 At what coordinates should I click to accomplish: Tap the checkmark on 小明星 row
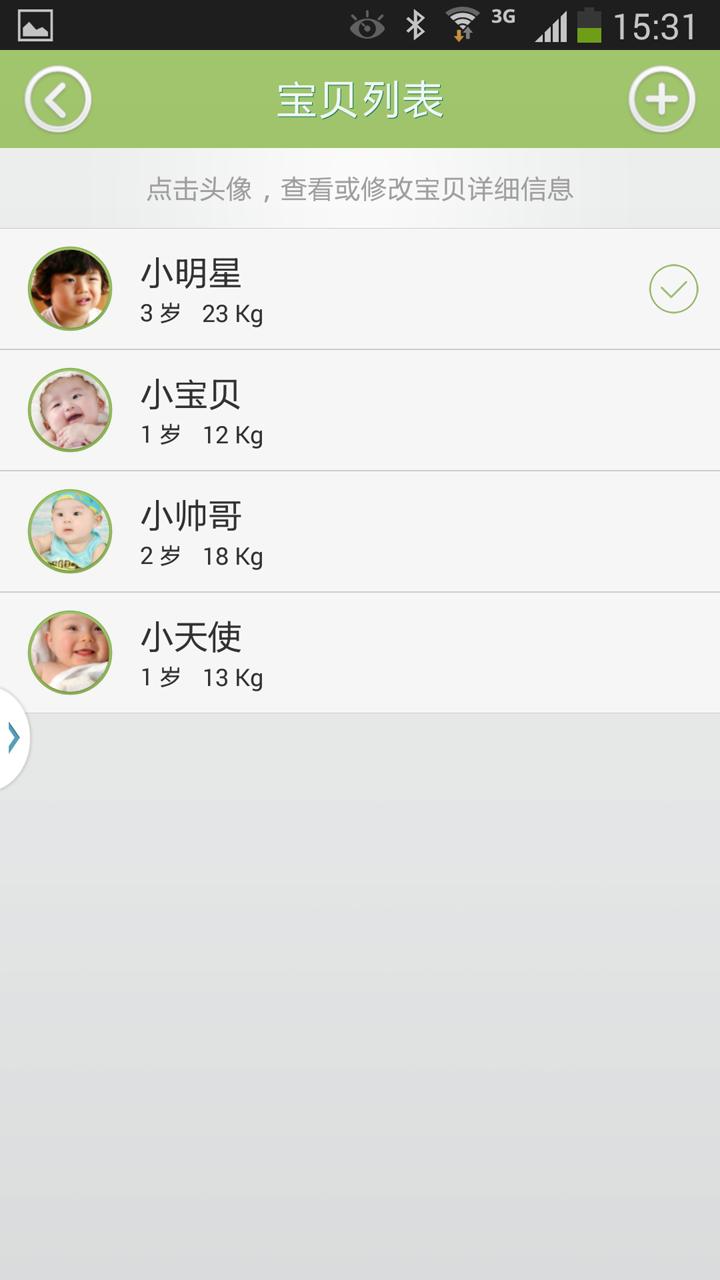click(x=673, y=289)
